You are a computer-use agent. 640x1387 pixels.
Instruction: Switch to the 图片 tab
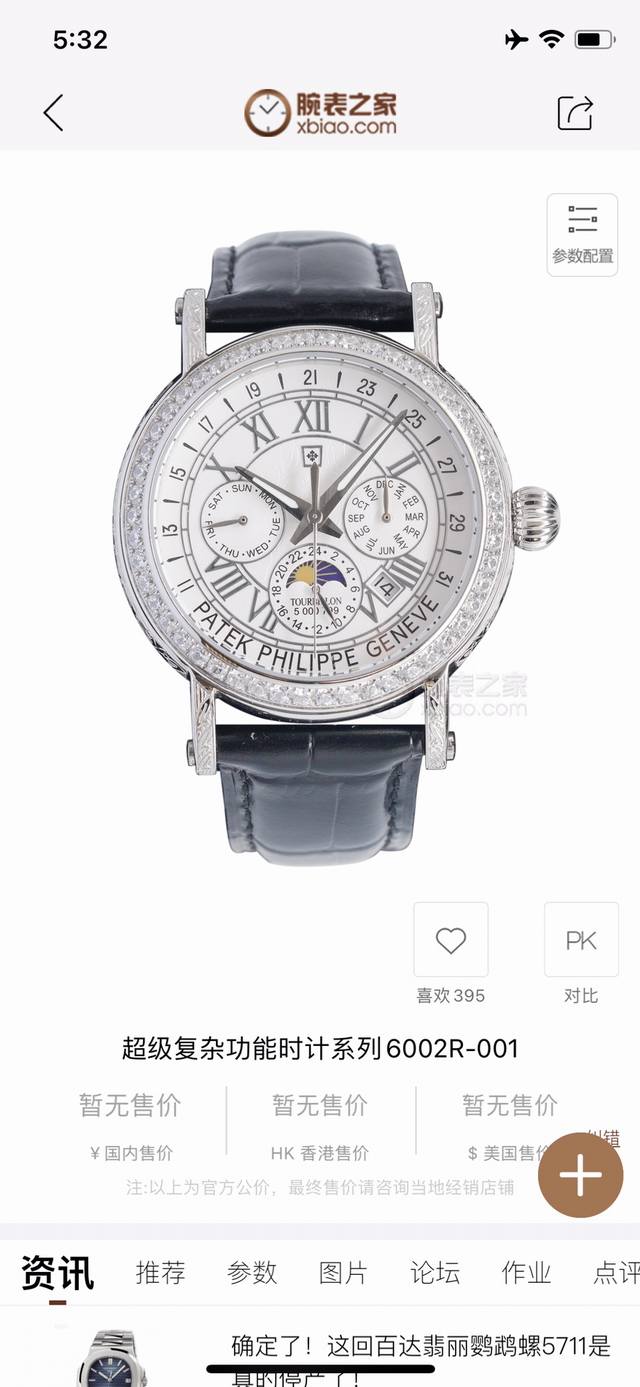click(x=343, y=1272)
